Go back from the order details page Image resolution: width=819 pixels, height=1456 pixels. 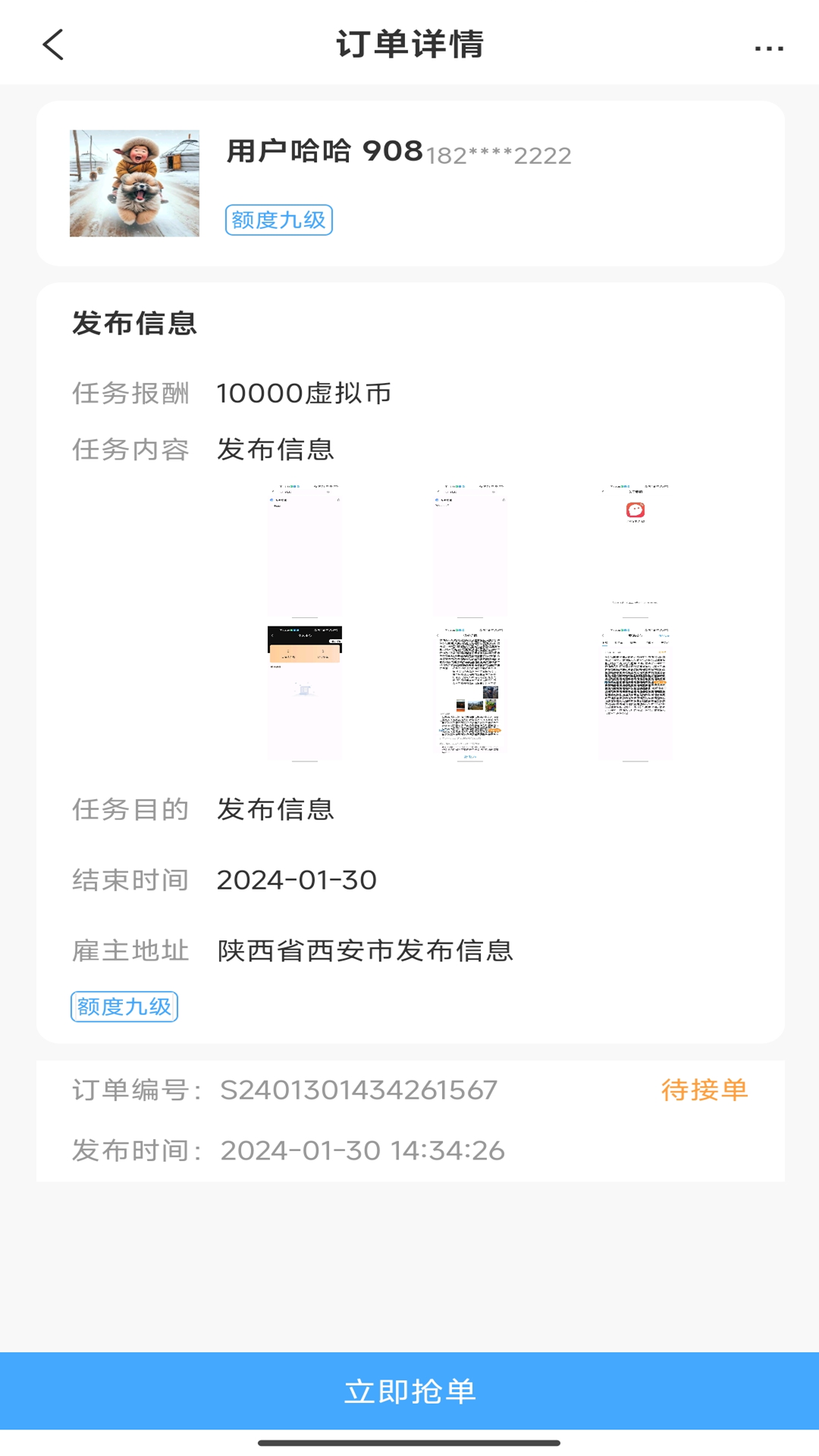[53, 45]
